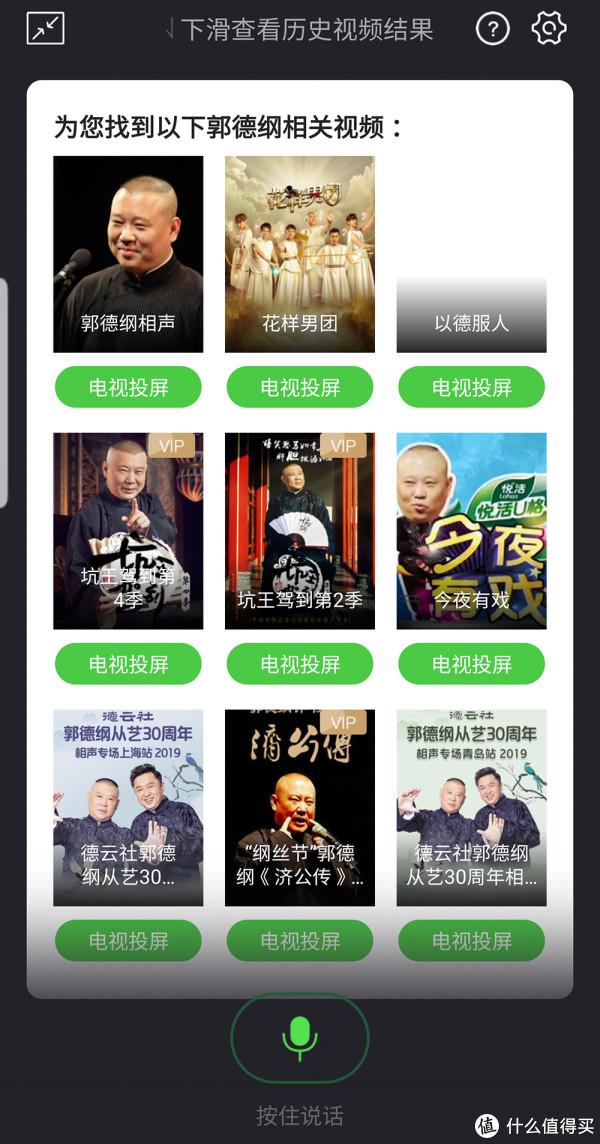Open the 坑王驾到第2季 video tile
The height and width of the screenshot is (1144, 600).
click(x=300, y=531)
